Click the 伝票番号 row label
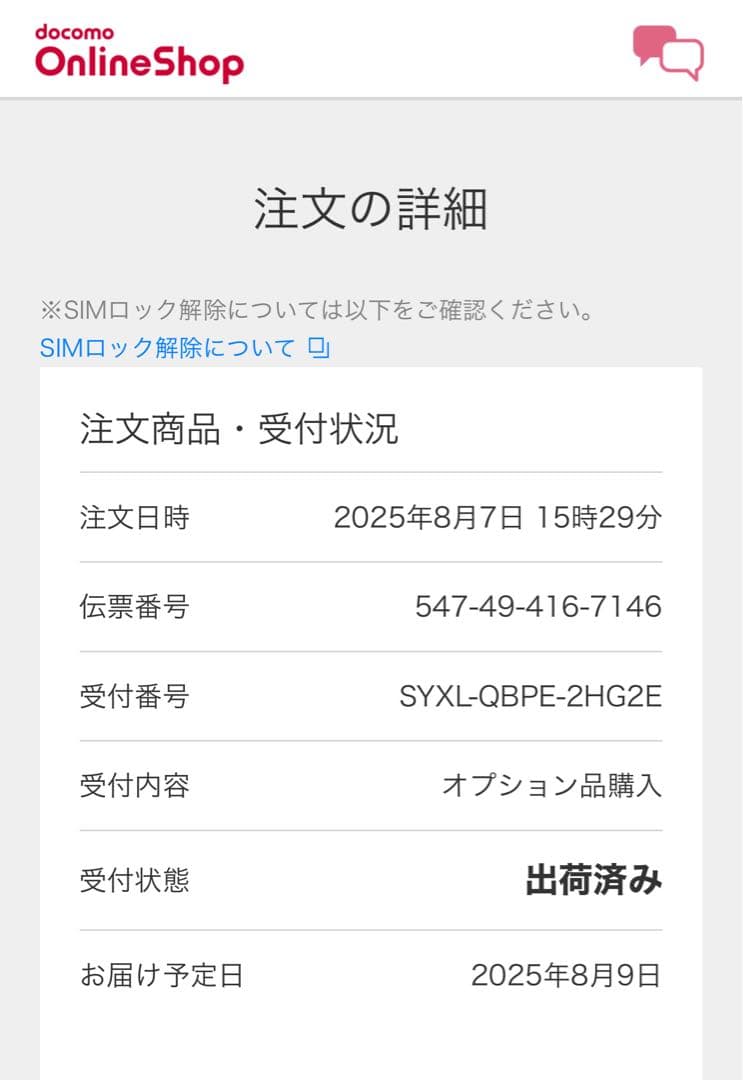The height and width of the screenshot is (1080, 743). [x=133, y=607]
